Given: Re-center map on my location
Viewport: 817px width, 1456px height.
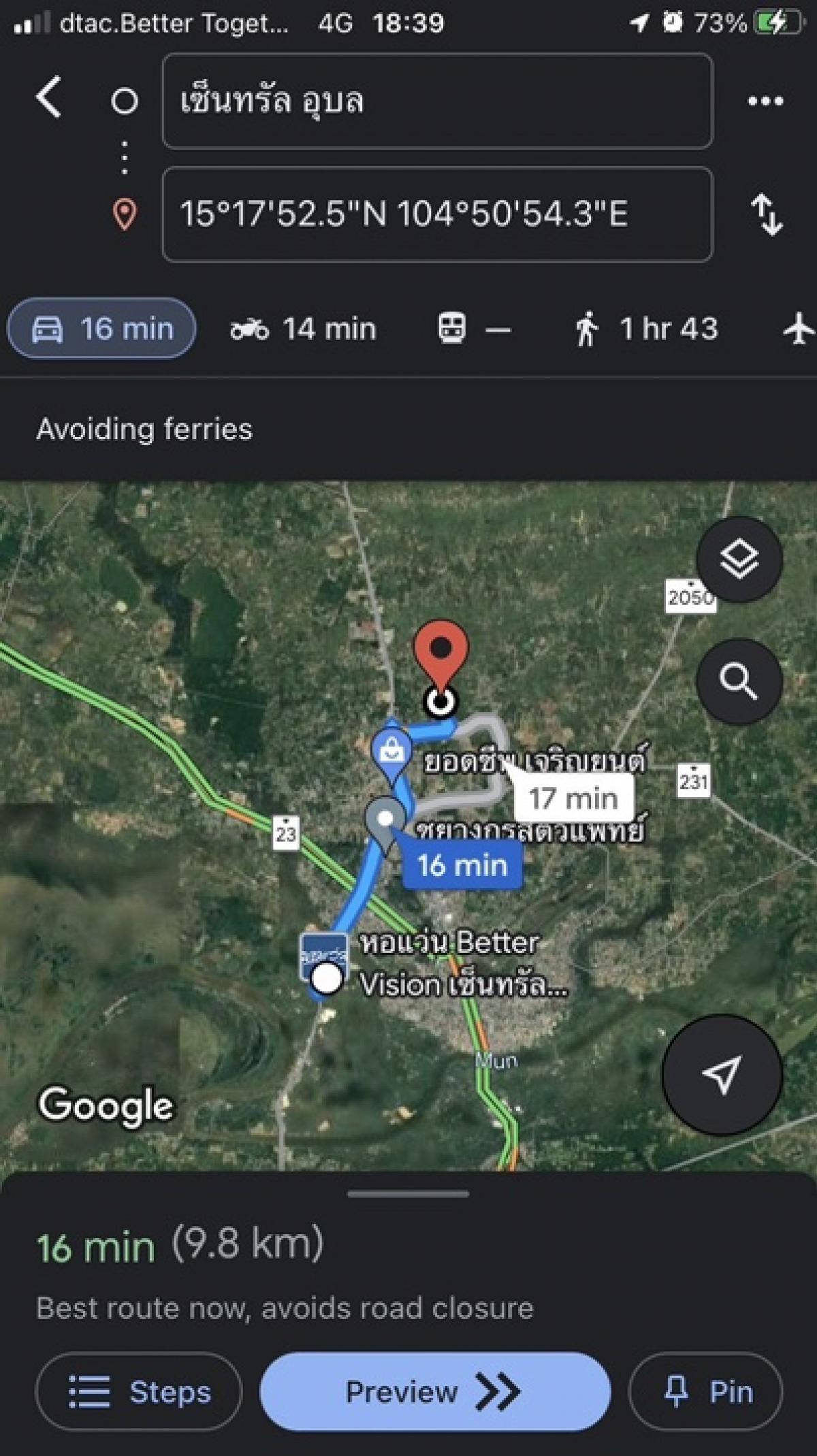Looking at the screenshot, I should click(722, 1075).
